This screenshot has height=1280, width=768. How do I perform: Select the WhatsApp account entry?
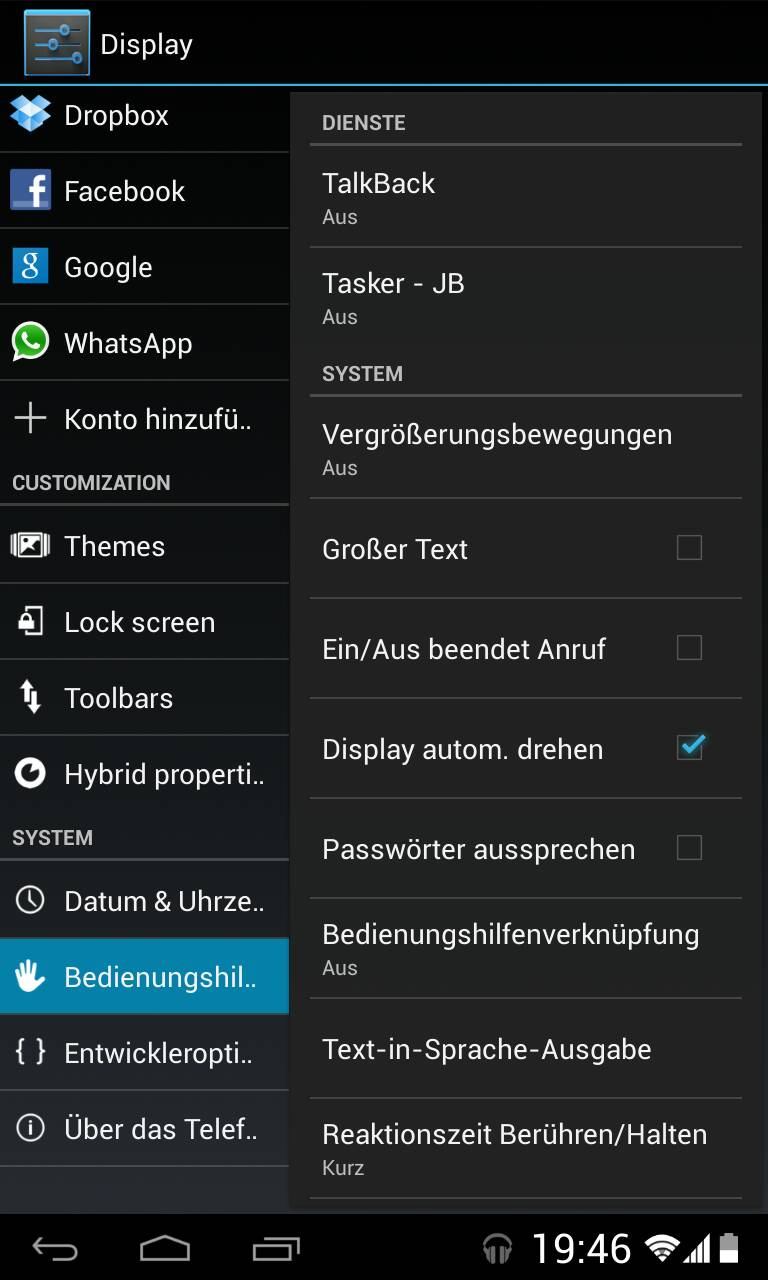click(144, 343)
